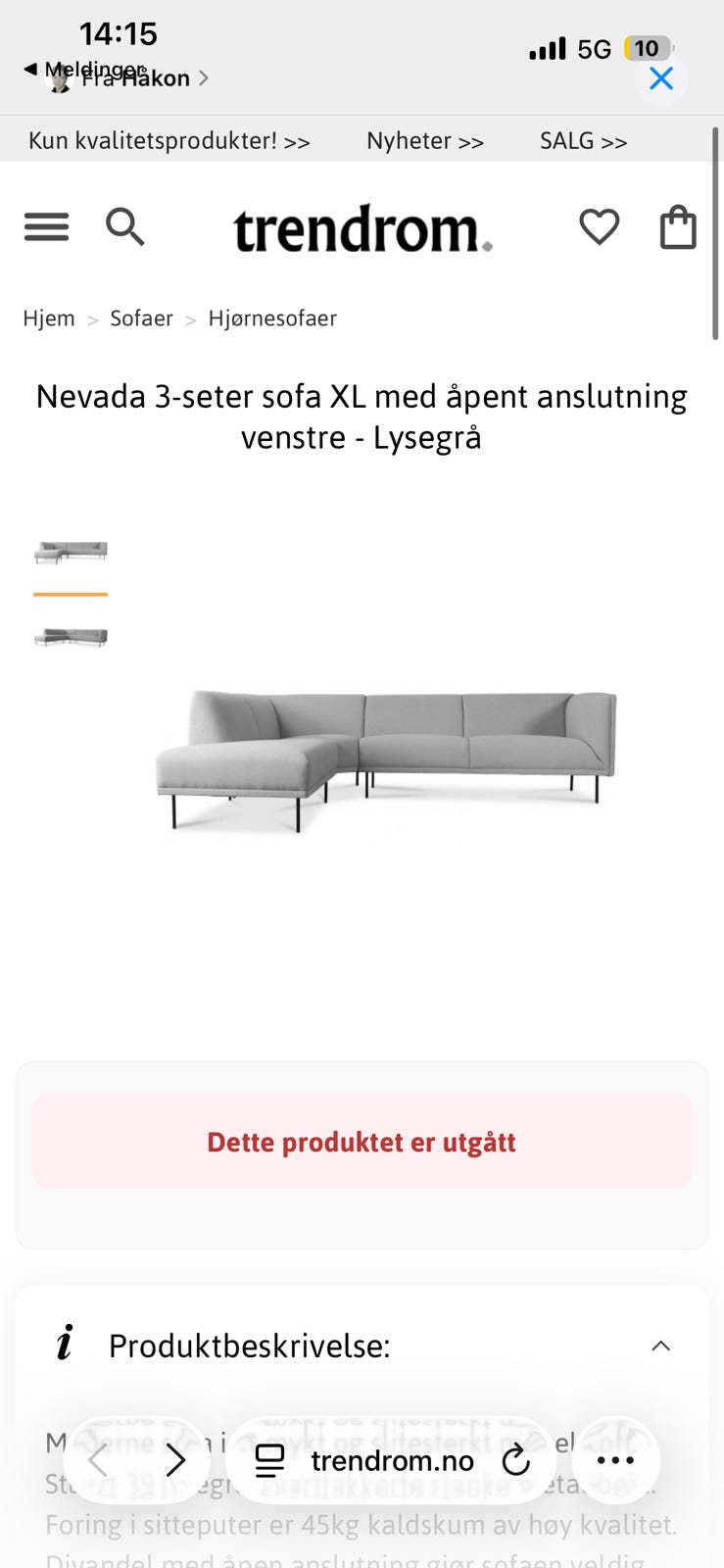Viewport: 724px width, 1568px height.
Task: Open the hamburger navigation menu
Action: [x=45, y=226]
